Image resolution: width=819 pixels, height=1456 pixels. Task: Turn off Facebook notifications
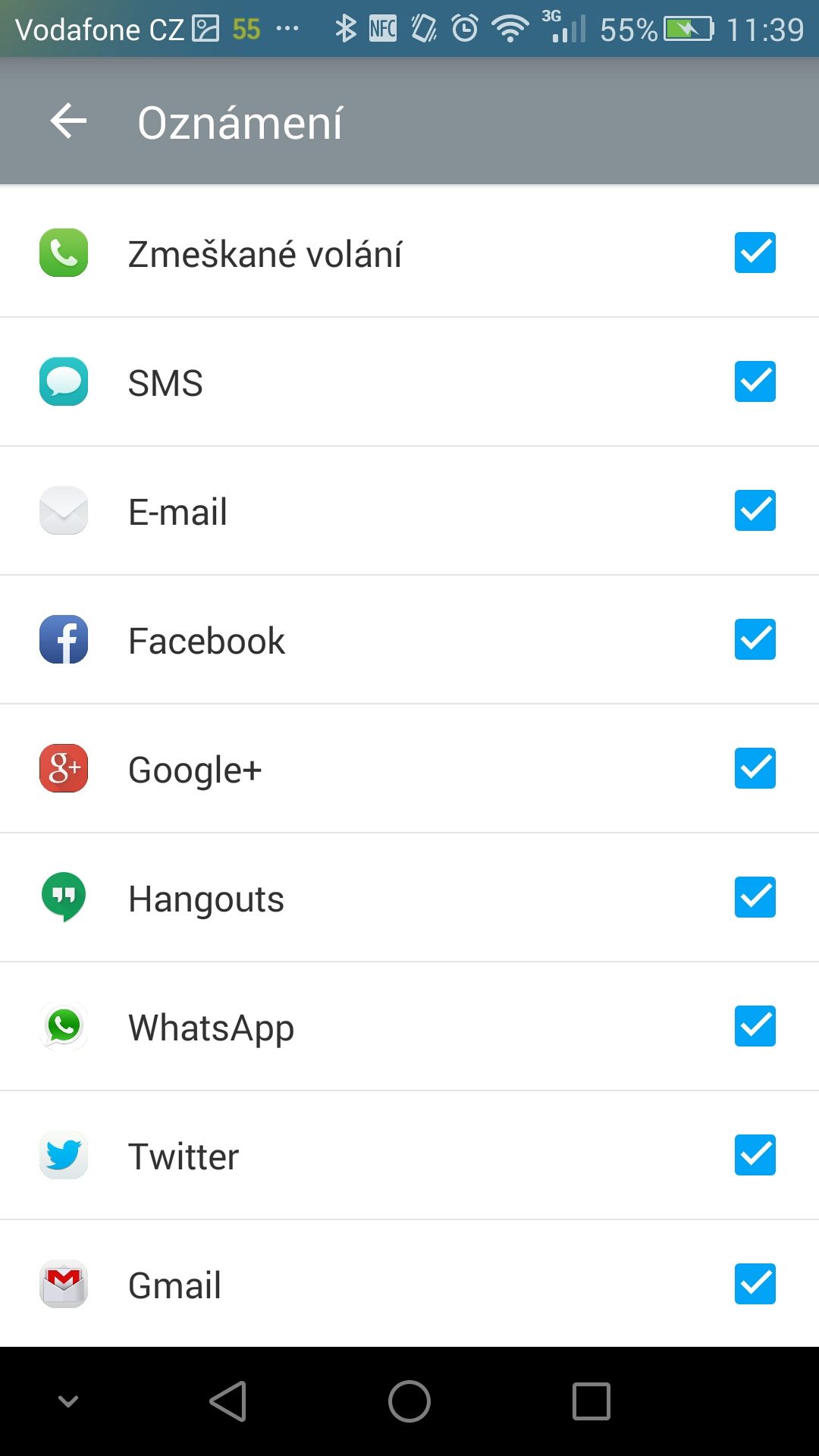[755, 639]
